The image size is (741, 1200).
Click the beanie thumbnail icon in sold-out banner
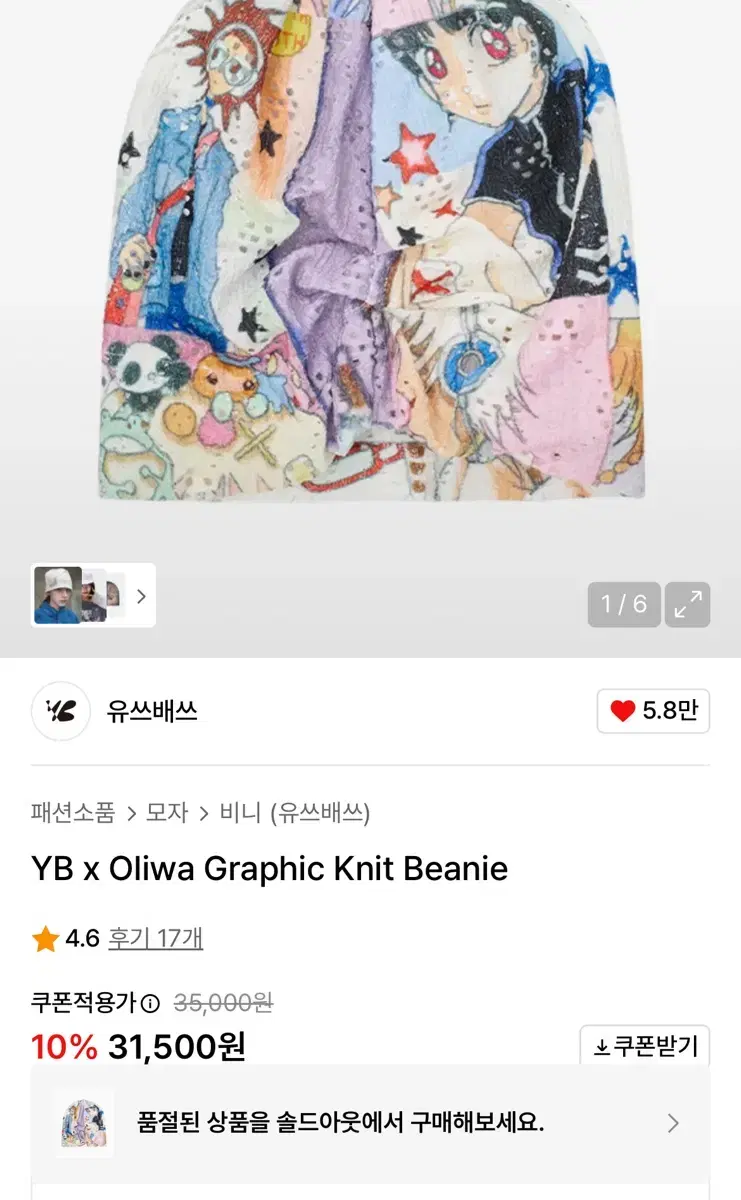click(x=84, y=1122)
